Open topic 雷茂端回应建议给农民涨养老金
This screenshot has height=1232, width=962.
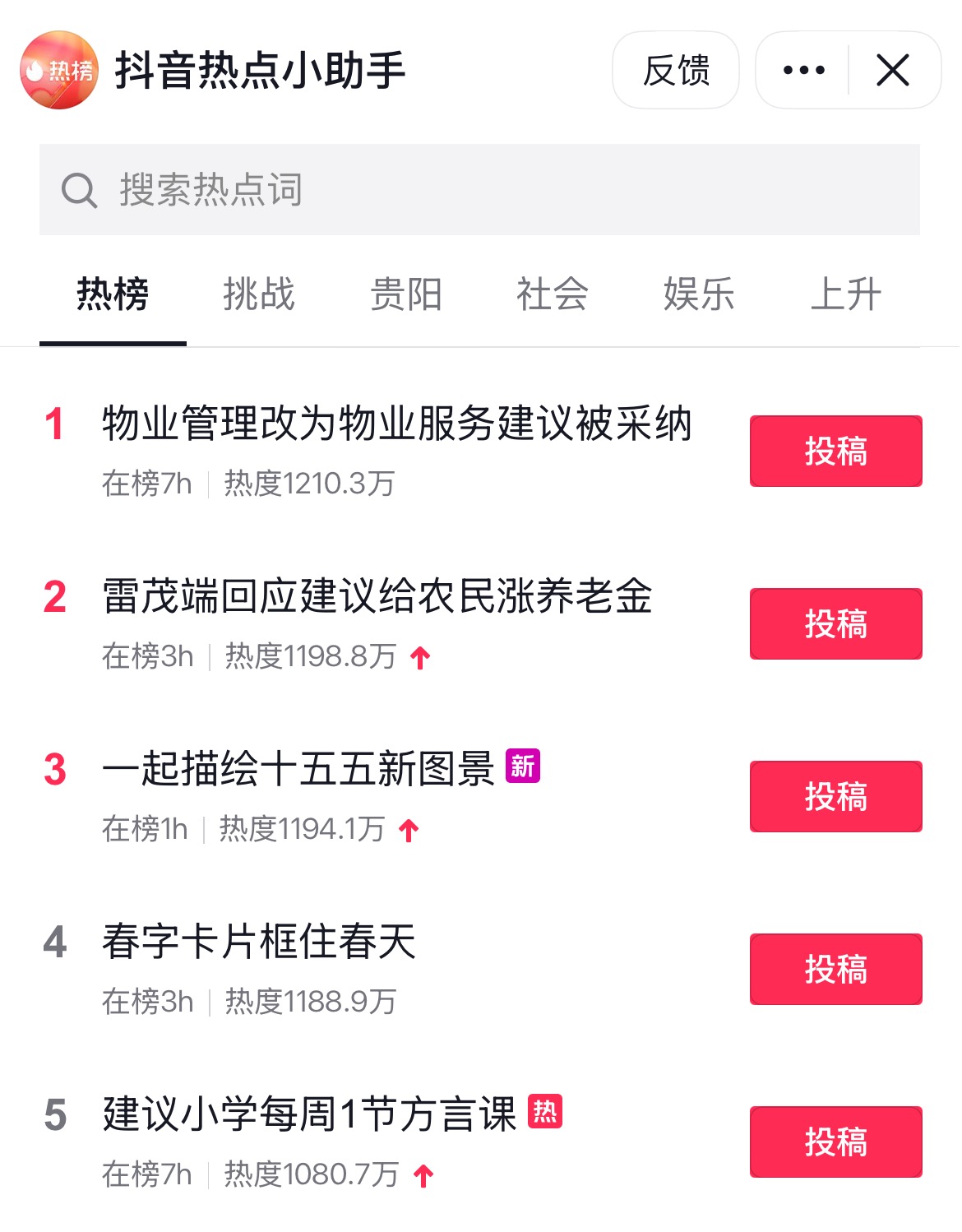click(377, 597)
